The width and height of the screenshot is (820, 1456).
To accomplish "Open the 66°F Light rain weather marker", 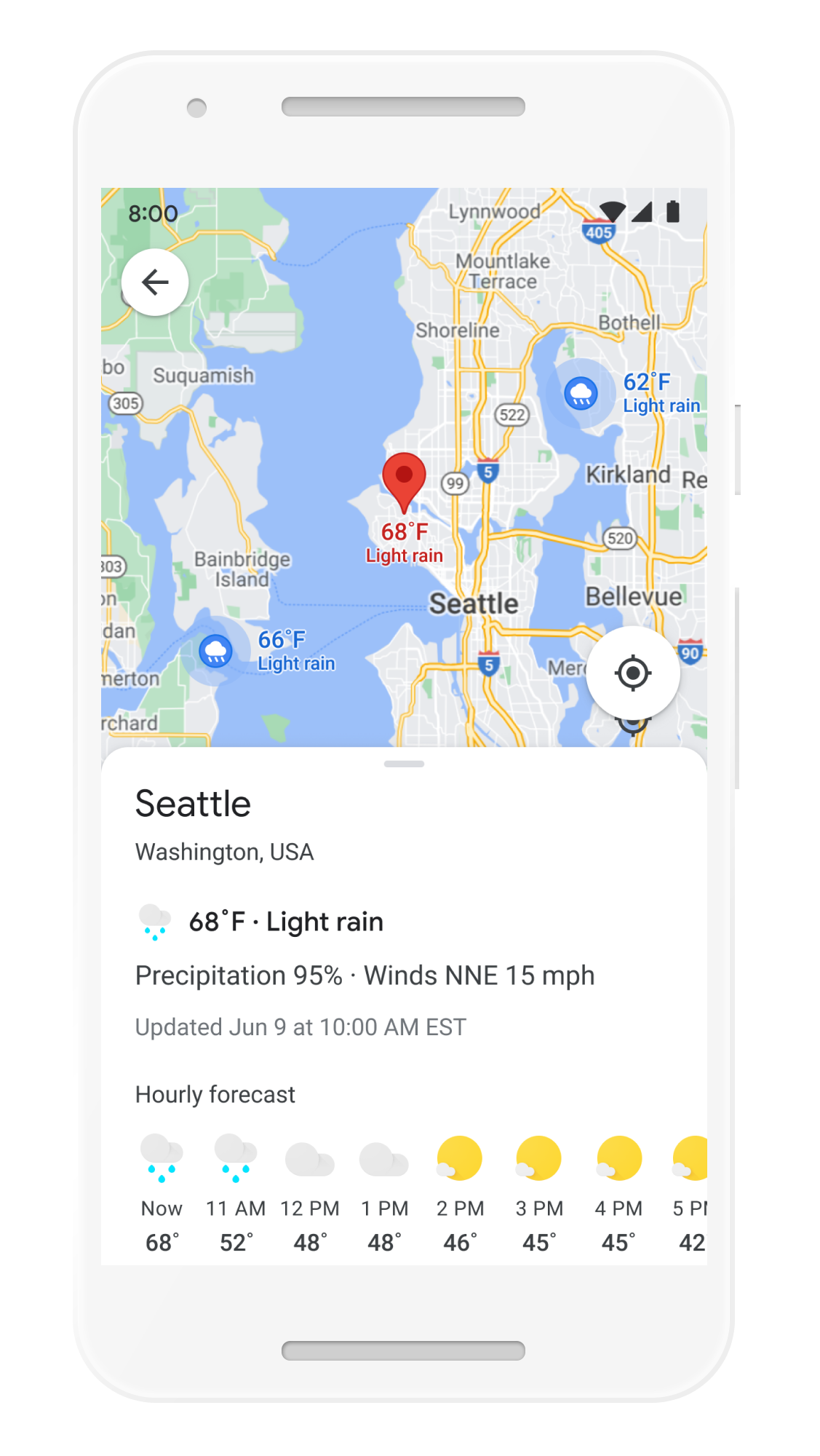I will click(216, 651).
